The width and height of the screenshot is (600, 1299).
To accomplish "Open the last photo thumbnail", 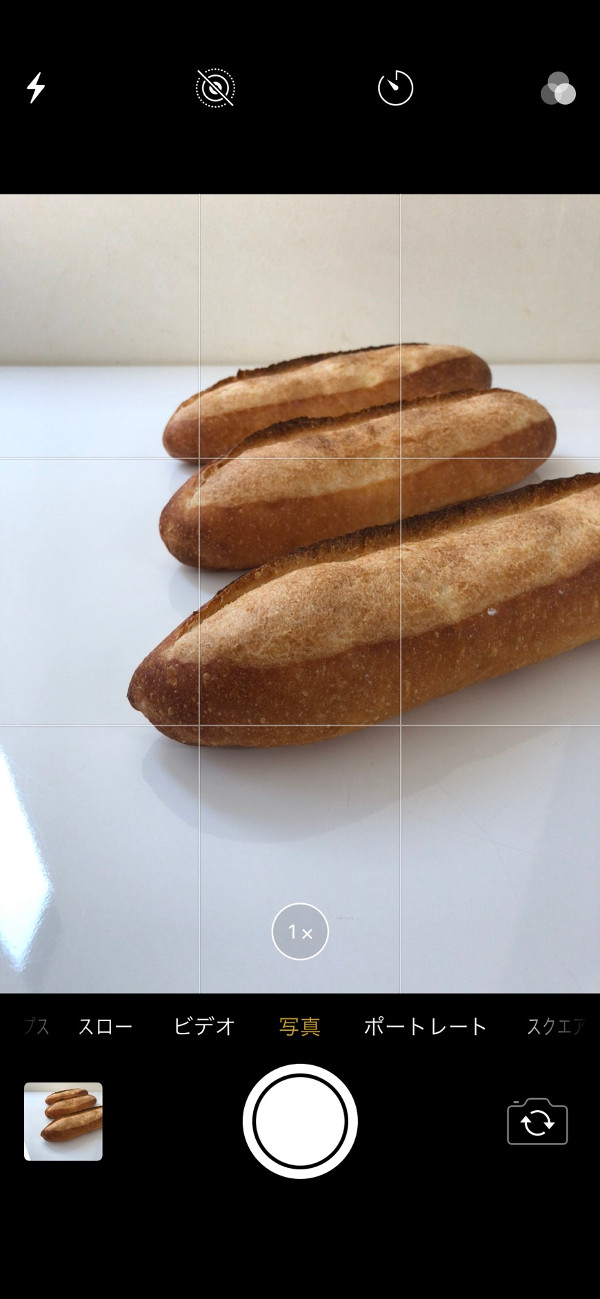I will coord(63,1121).
